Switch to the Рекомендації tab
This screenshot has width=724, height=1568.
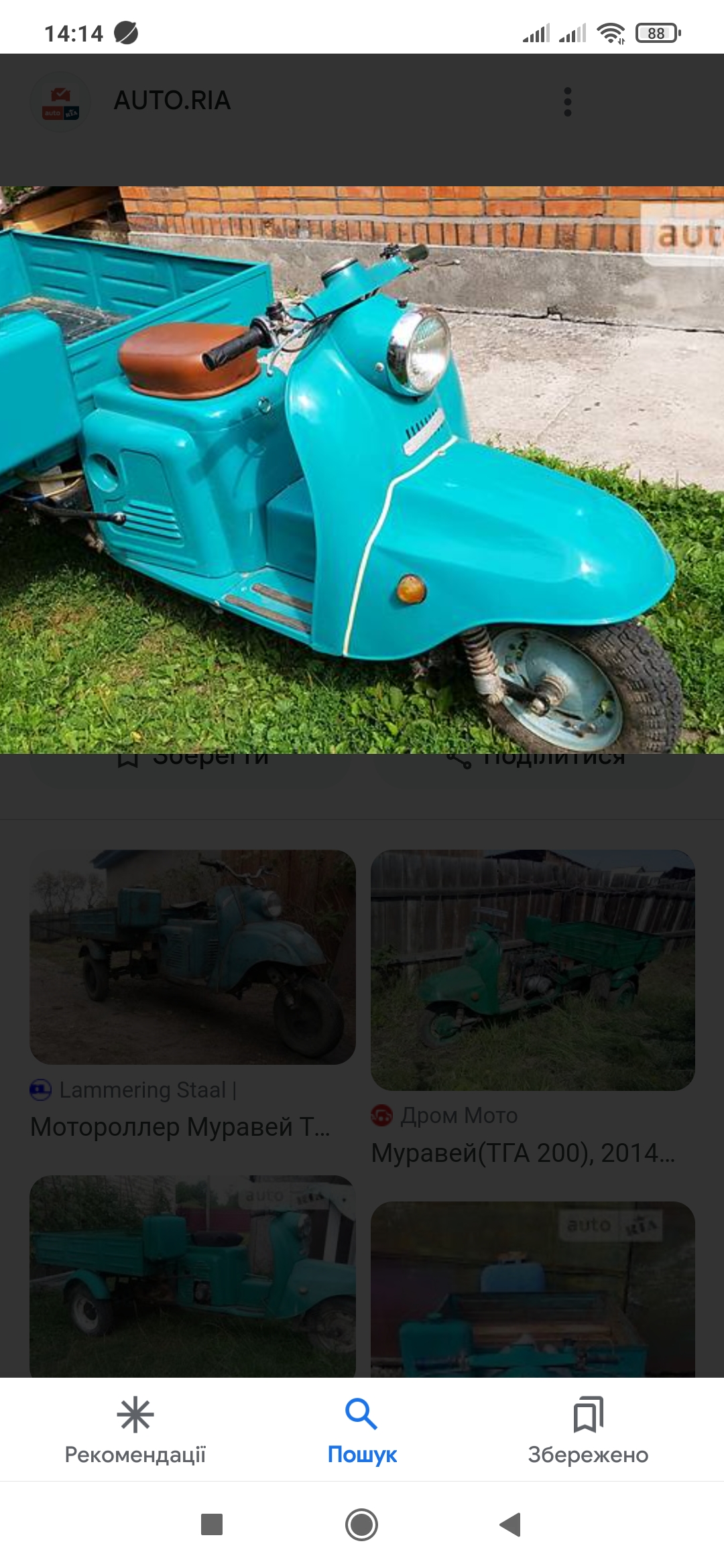pos(135,1431)
